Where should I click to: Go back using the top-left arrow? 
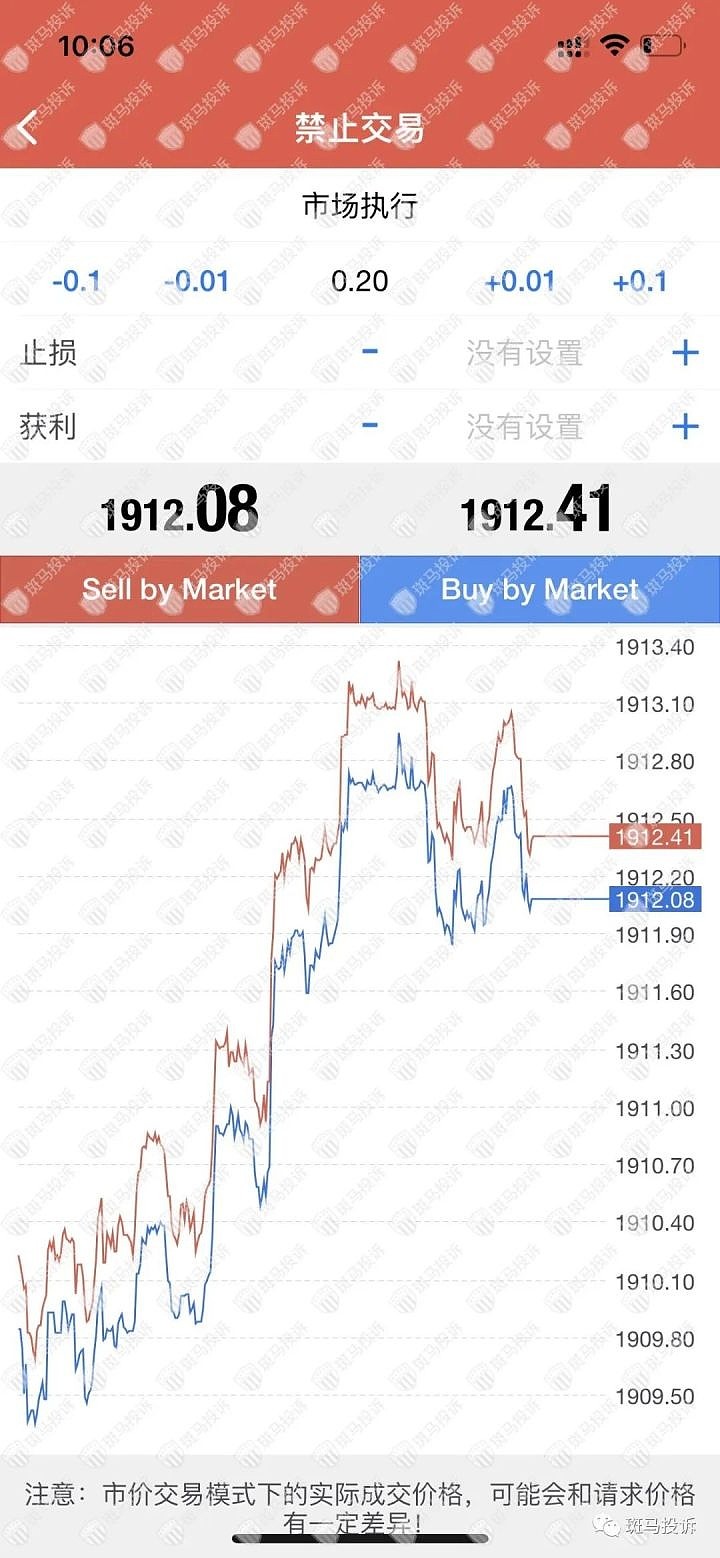[x=27, y=128]
